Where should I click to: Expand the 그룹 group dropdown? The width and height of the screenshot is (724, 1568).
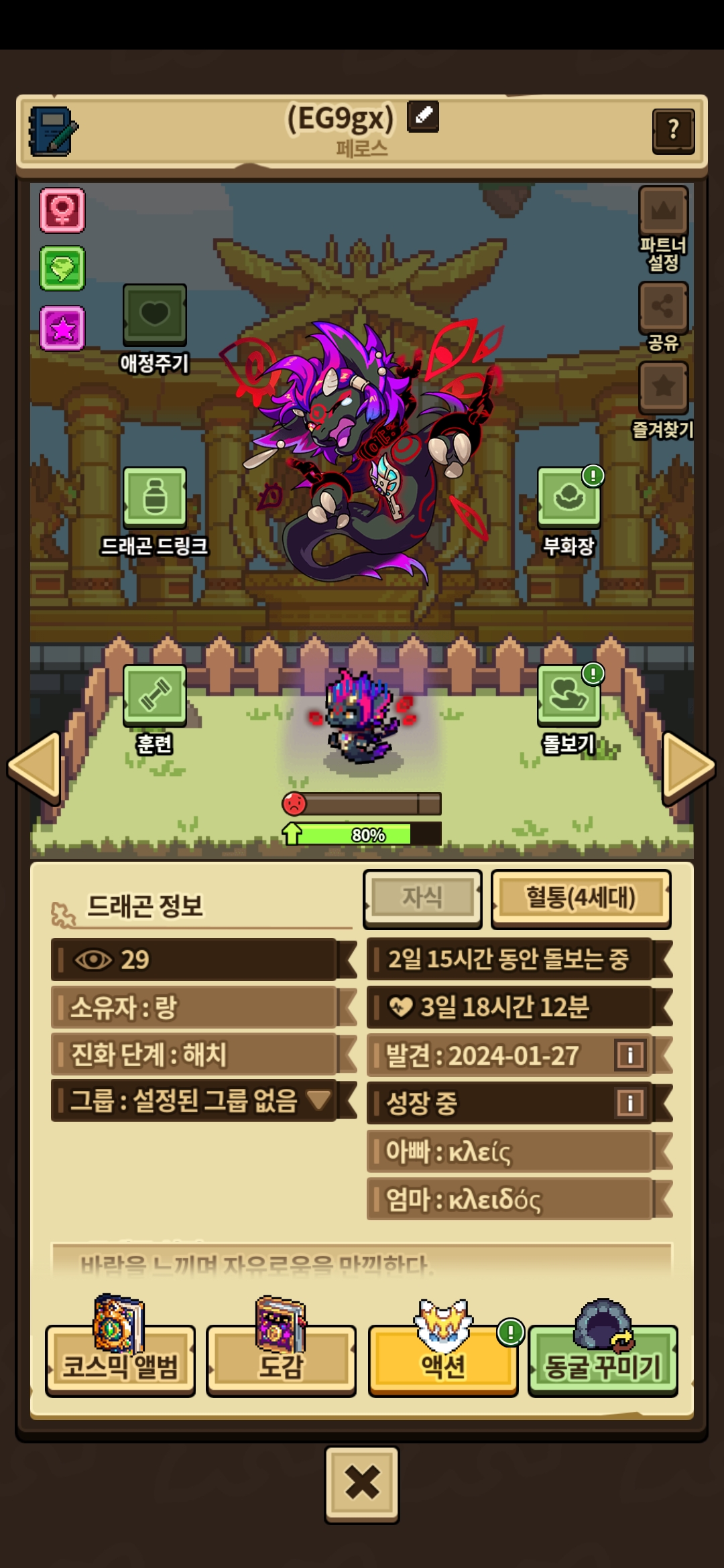[318, 1100]
